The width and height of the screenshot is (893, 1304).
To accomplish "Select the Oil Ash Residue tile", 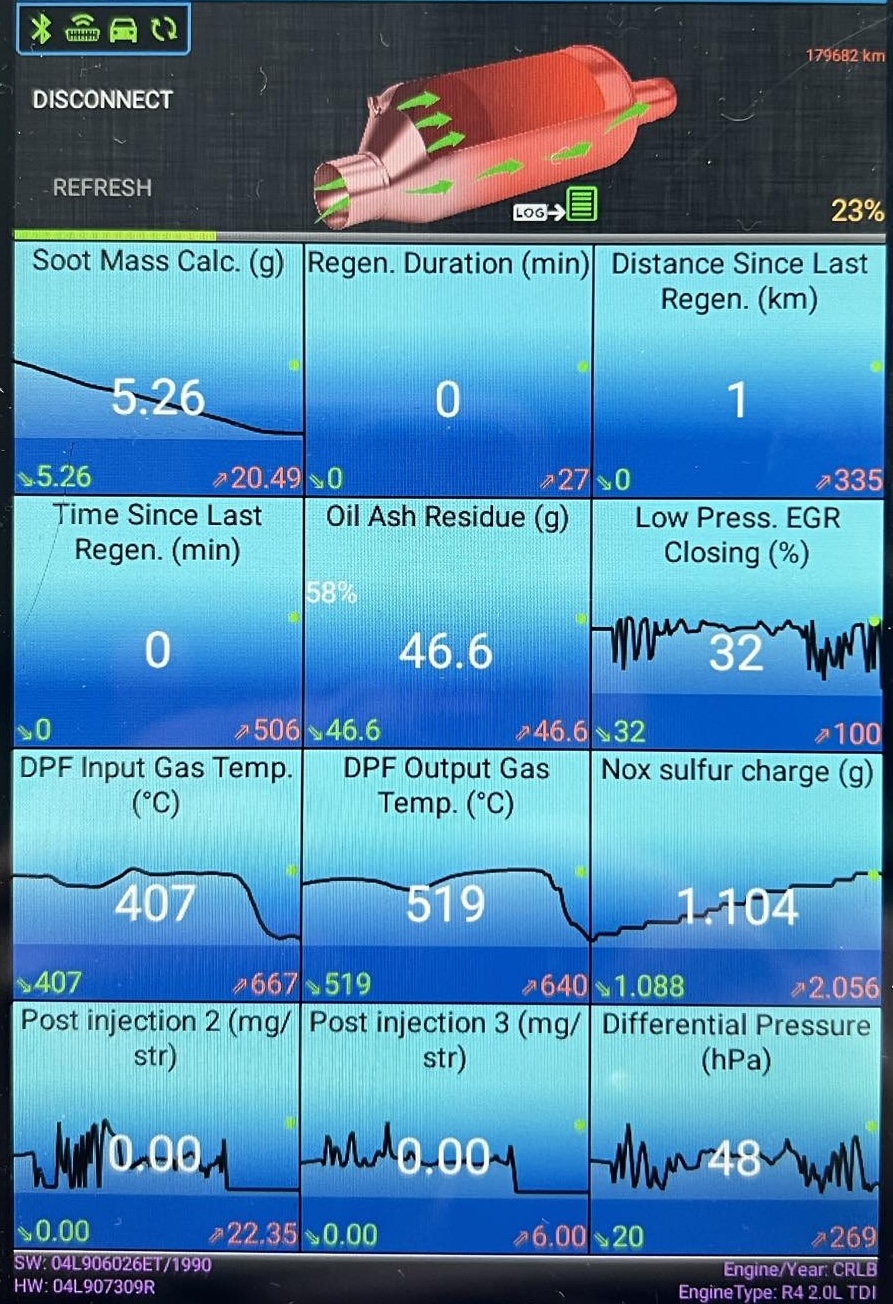I will 446,620.
